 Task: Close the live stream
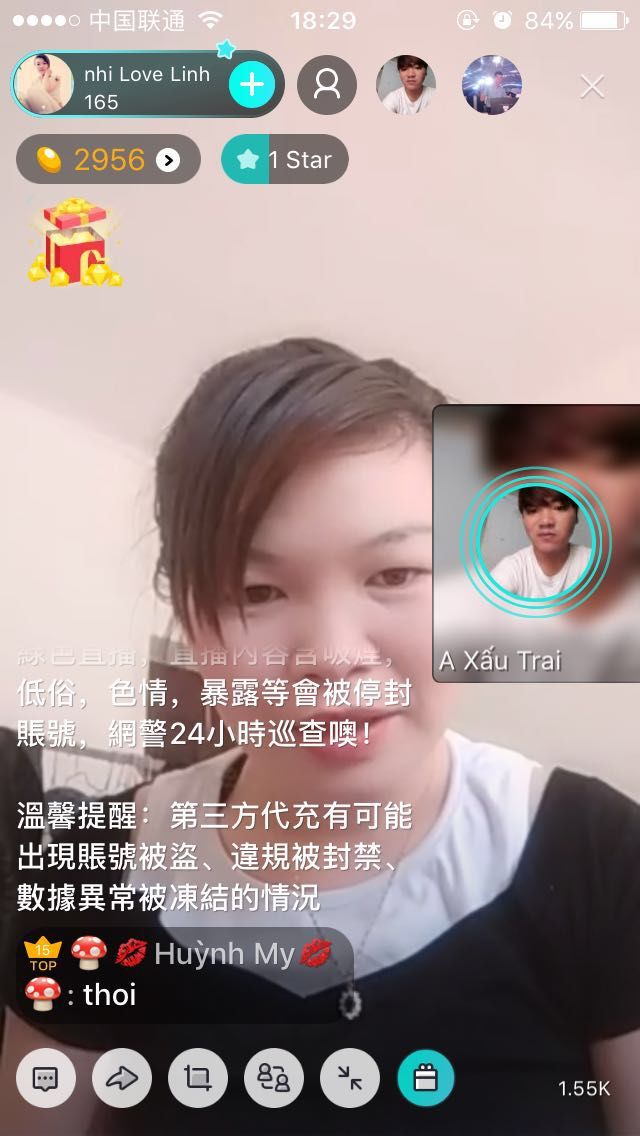click(x=592, y=86)
